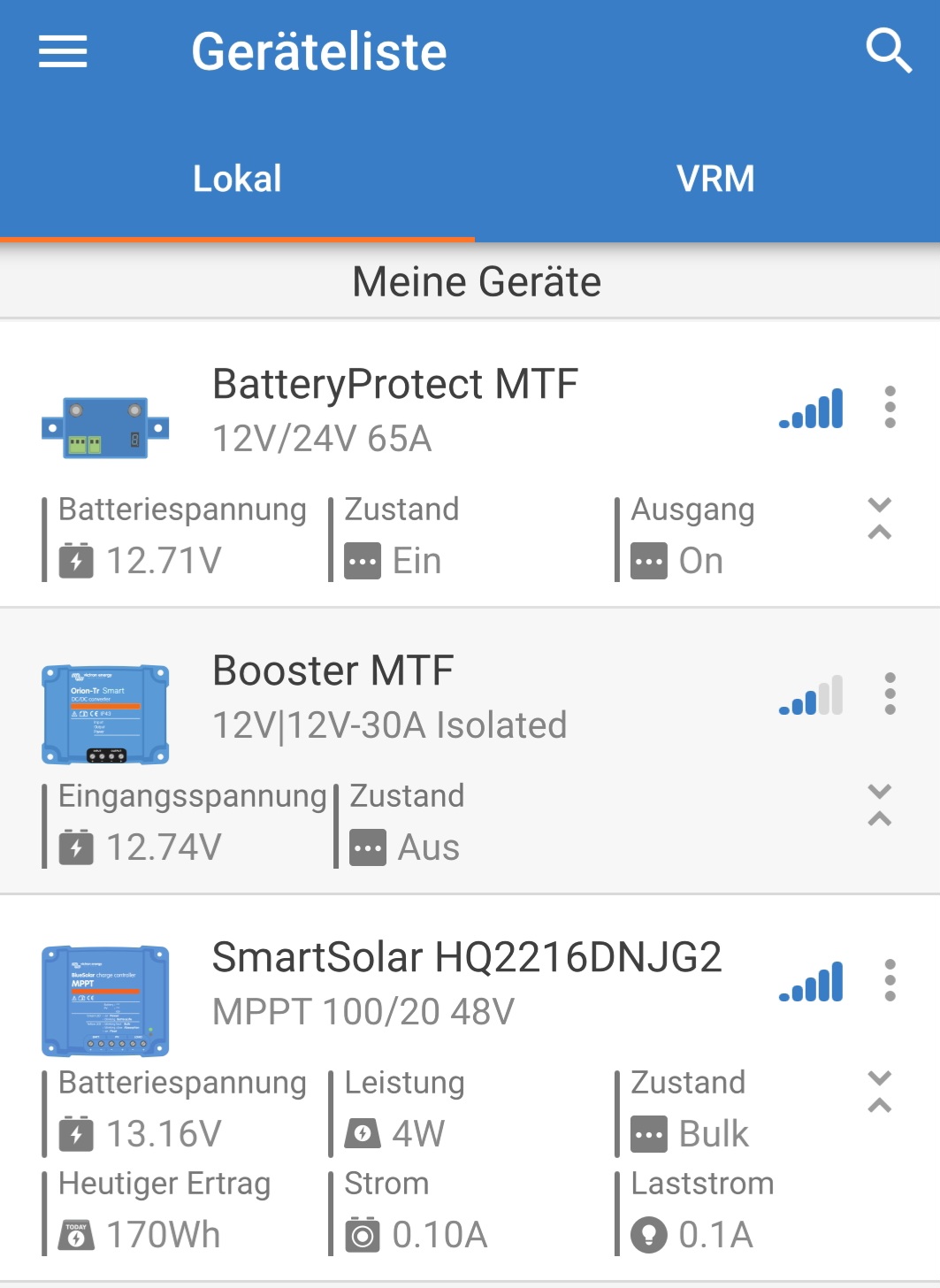Collapse the Booster MTF details
940x1288 pixels.
[879, 806]
